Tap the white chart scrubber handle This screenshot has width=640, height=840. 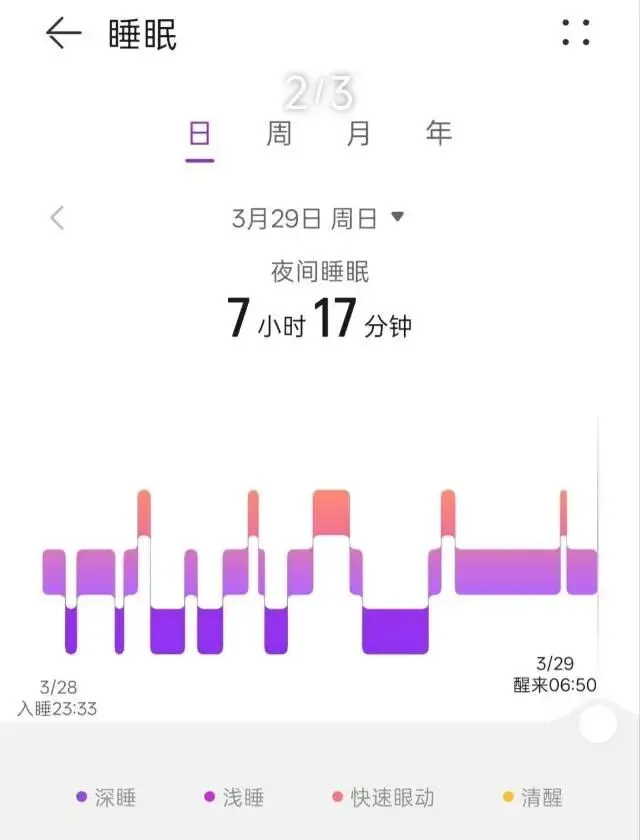[598, 724]
